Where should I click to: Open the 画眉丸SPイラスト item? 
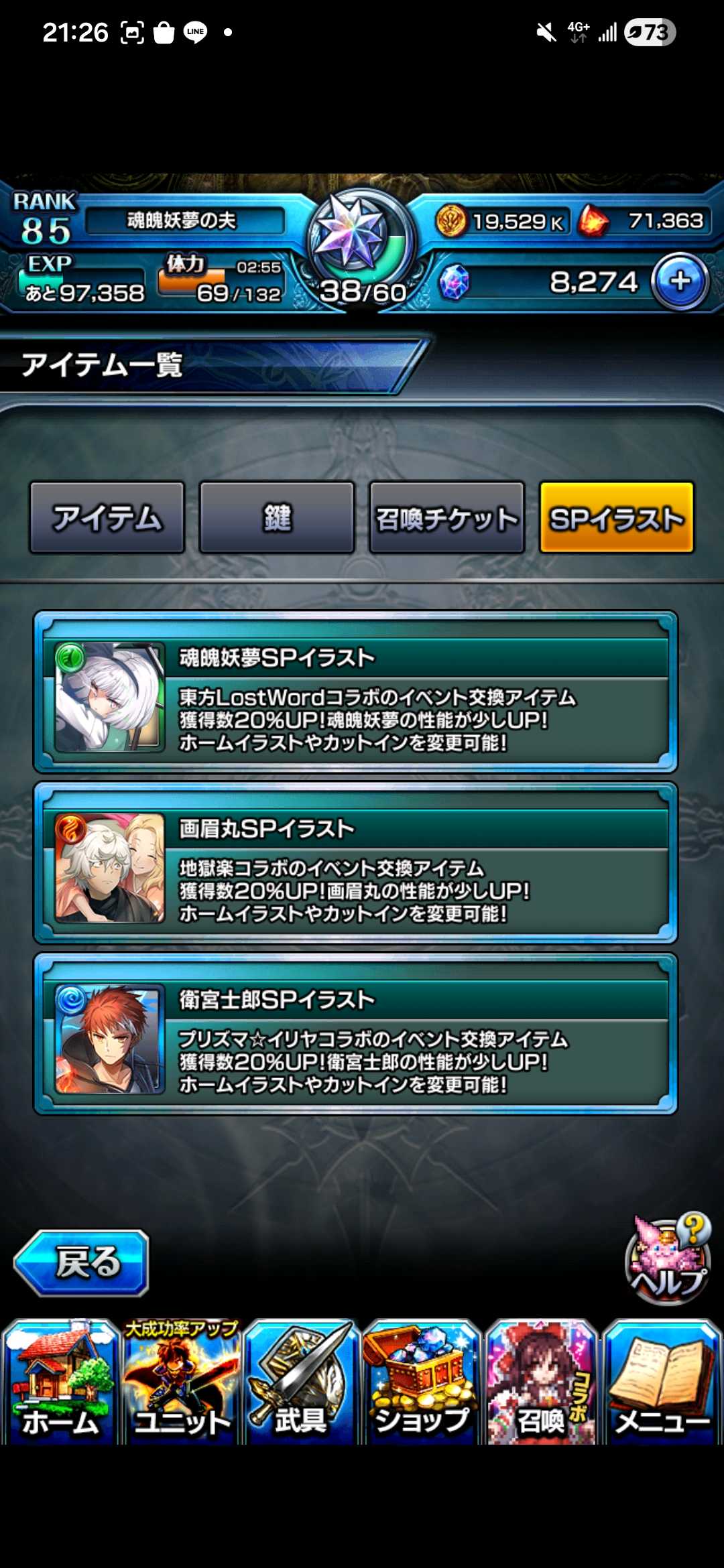coord(355,863)
